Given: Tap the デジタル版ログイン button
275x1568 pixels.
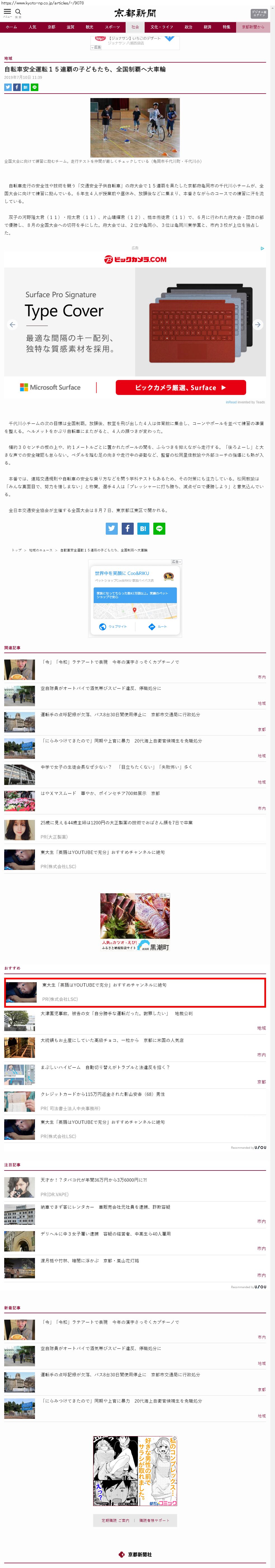Looking at the screenshot, I should pos(258,13).
